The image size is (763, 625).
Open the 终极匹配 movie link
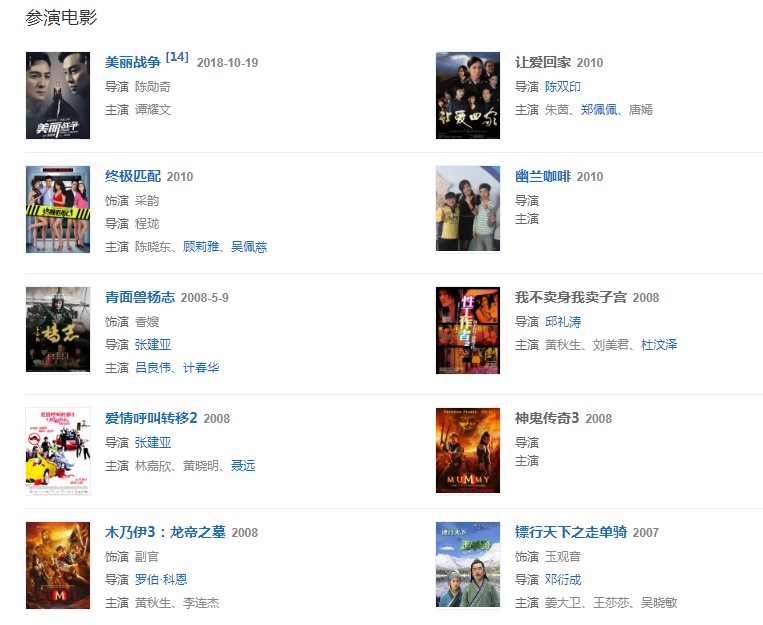click(x=133, y=176)
